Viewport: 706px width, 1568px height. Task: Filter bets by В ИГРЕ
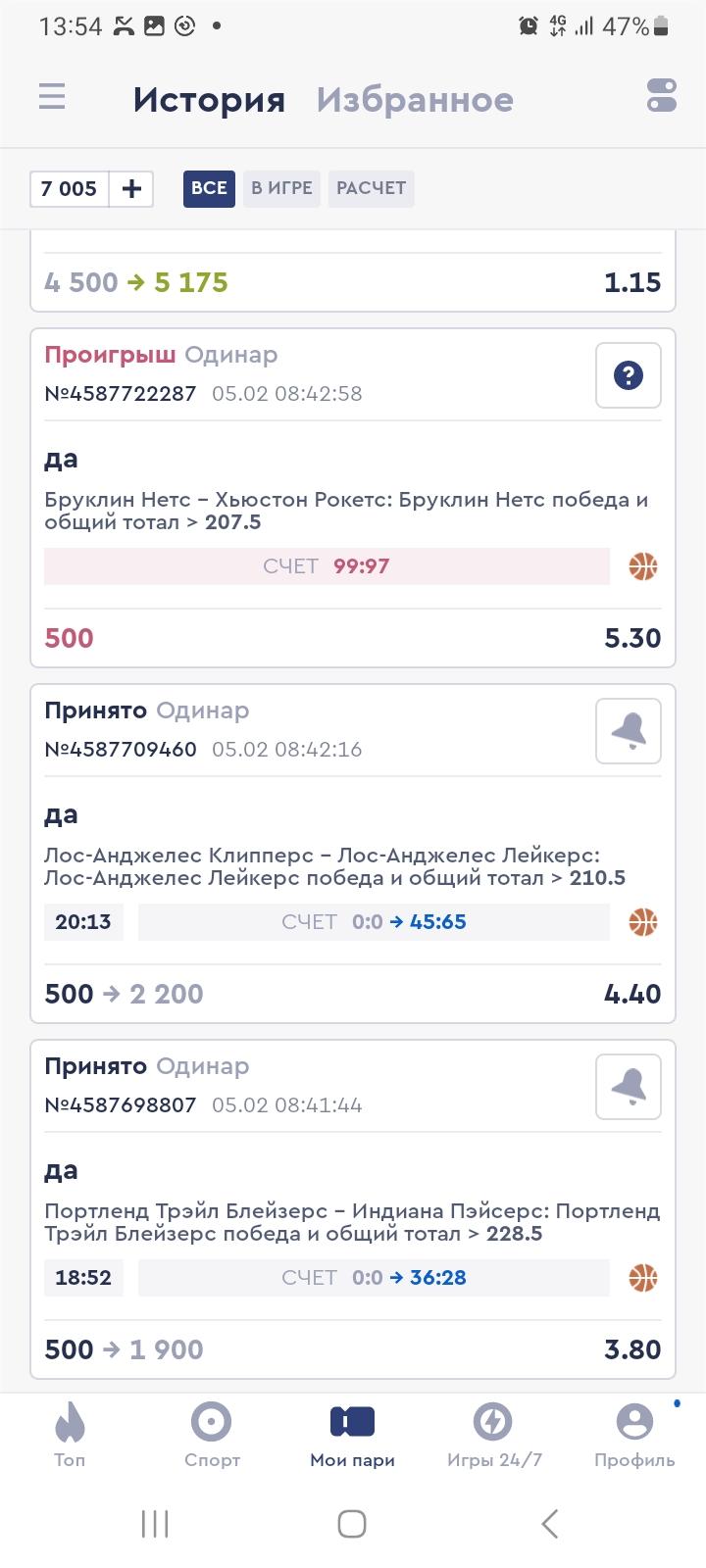coord(281,188)
